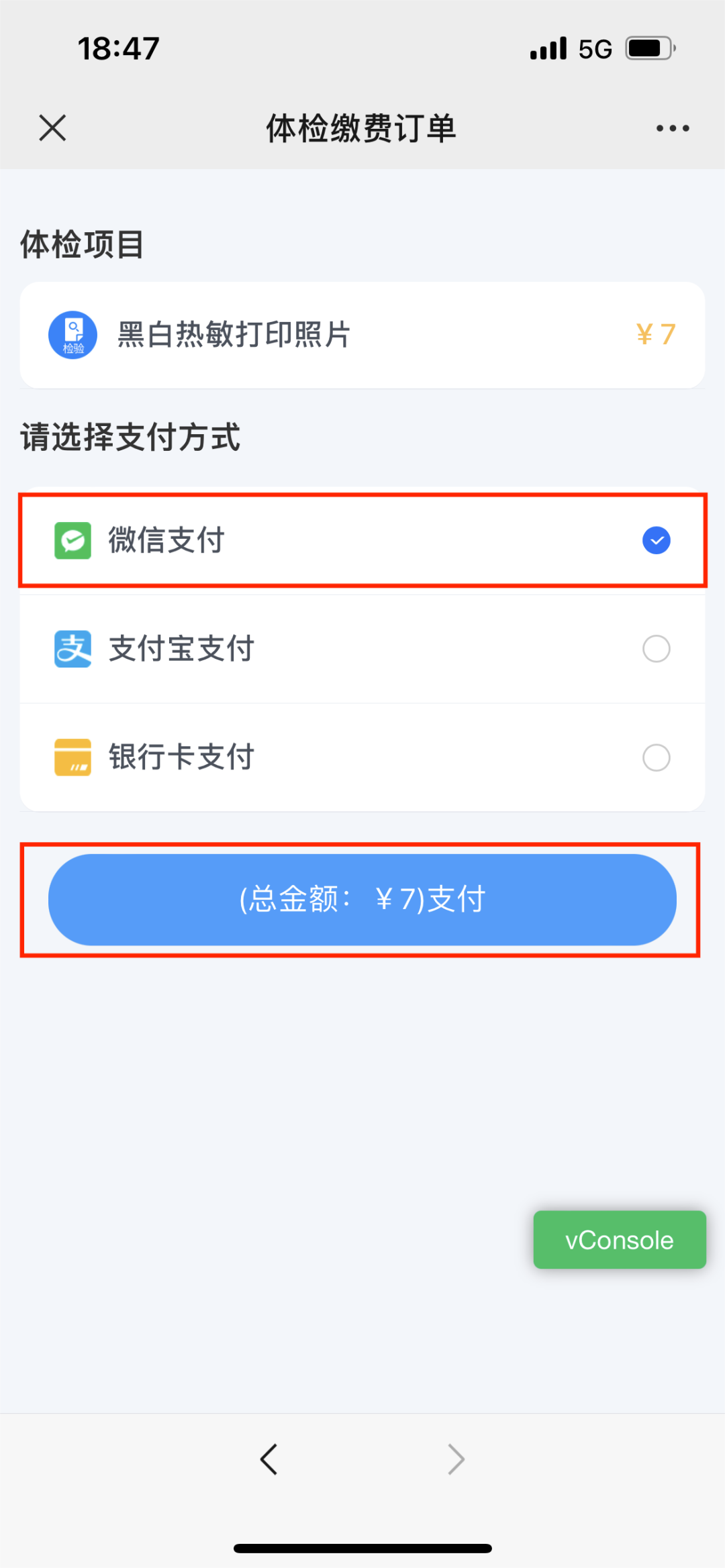Choose 银行卡支付 payment method

click(x=362, y=757)
